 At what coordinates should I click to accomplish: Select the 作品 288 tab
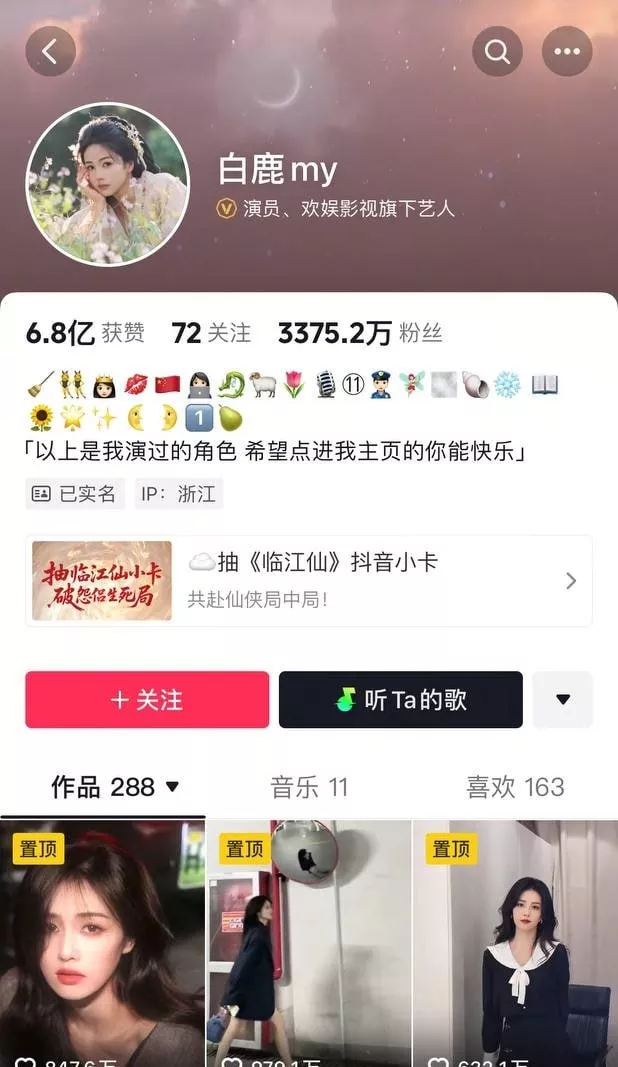[x=114, y=787]
